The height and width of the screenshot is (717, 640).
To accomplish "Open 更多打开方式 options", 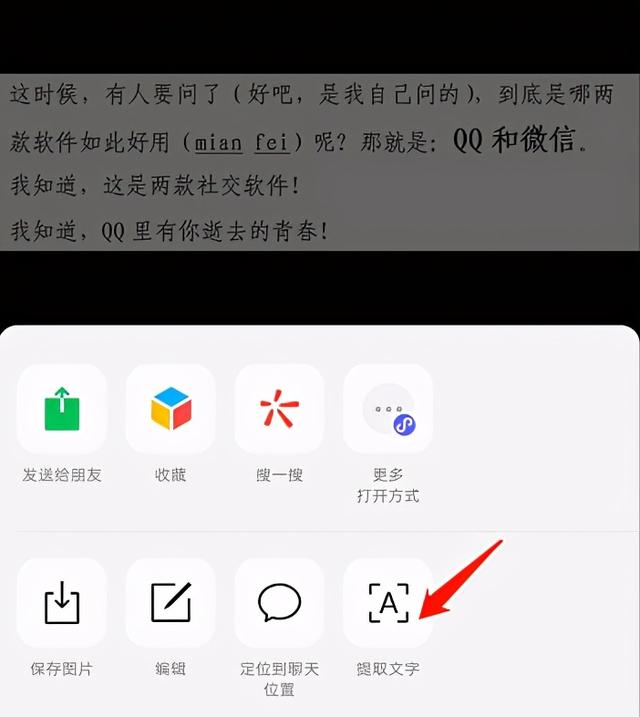I will [388, 408].
